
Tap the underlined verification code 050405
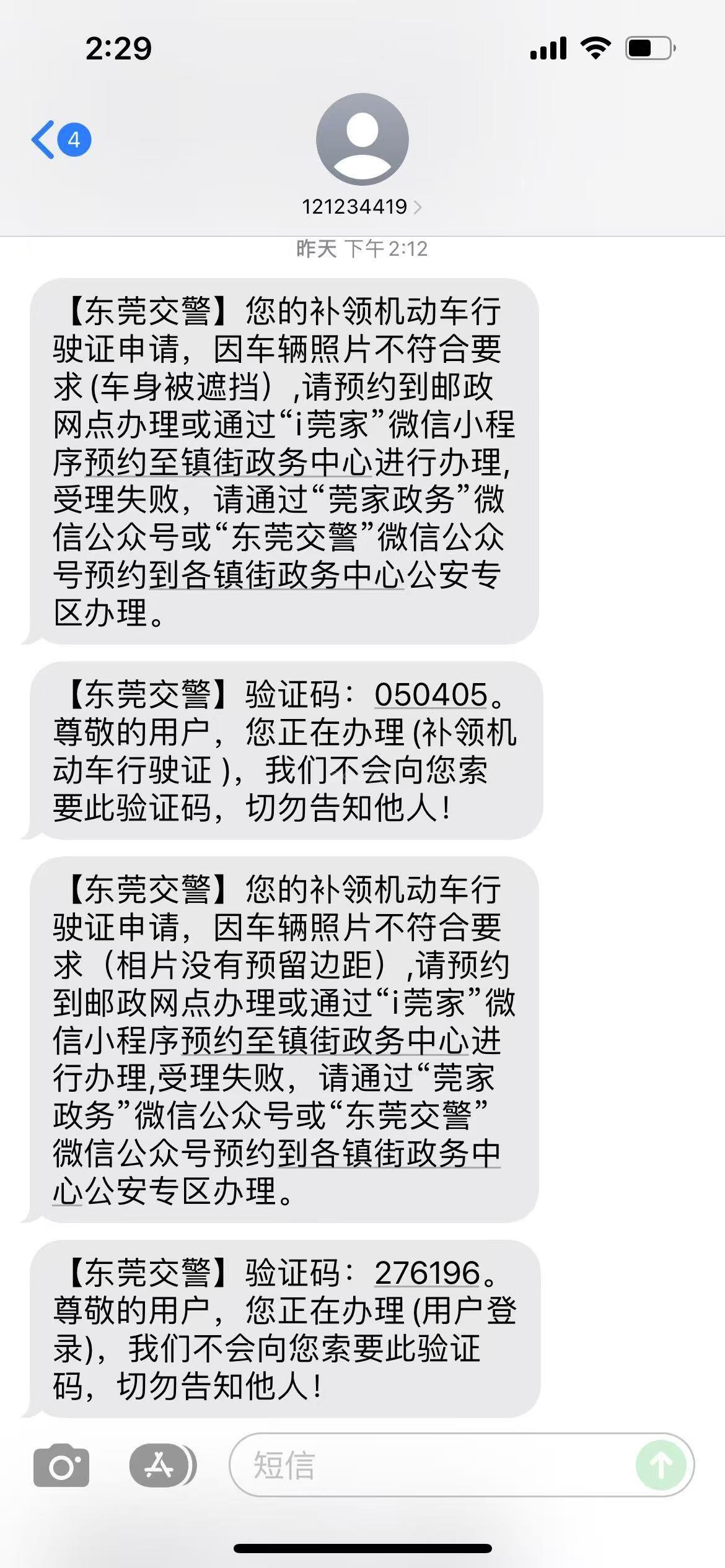click(x=431, y=695)
